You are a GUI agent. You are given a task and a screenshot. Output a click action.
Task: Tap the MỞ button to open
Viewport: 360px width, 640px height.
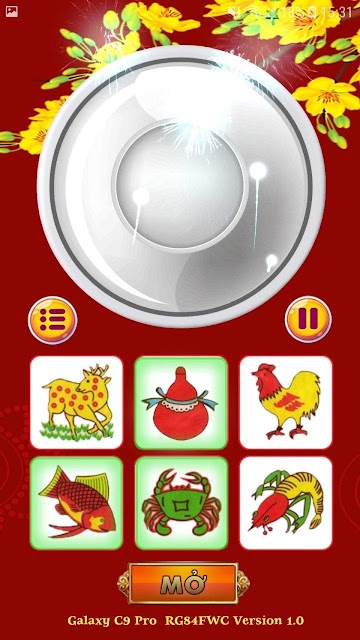click(x=183, y=583)
